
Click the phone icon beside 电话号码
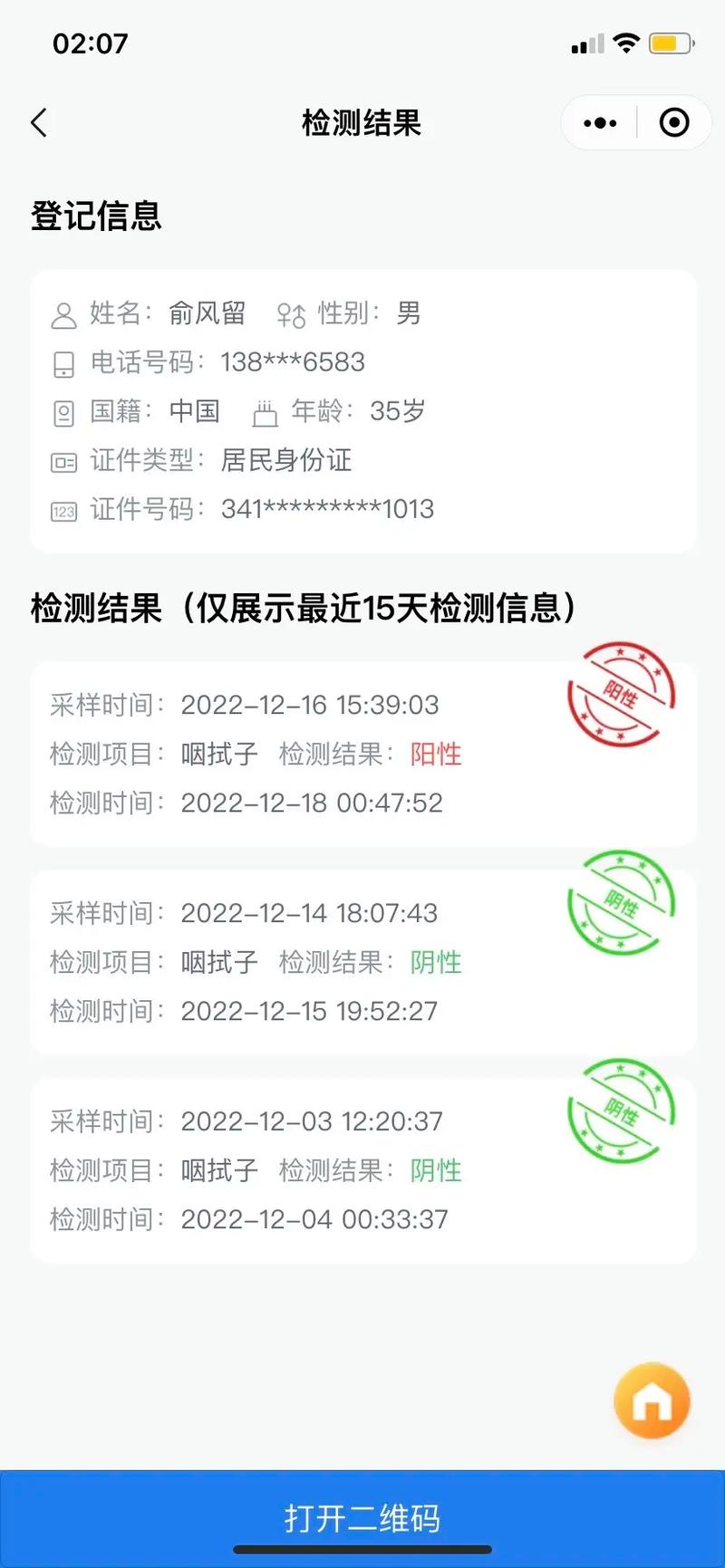(x=62, y=363)
